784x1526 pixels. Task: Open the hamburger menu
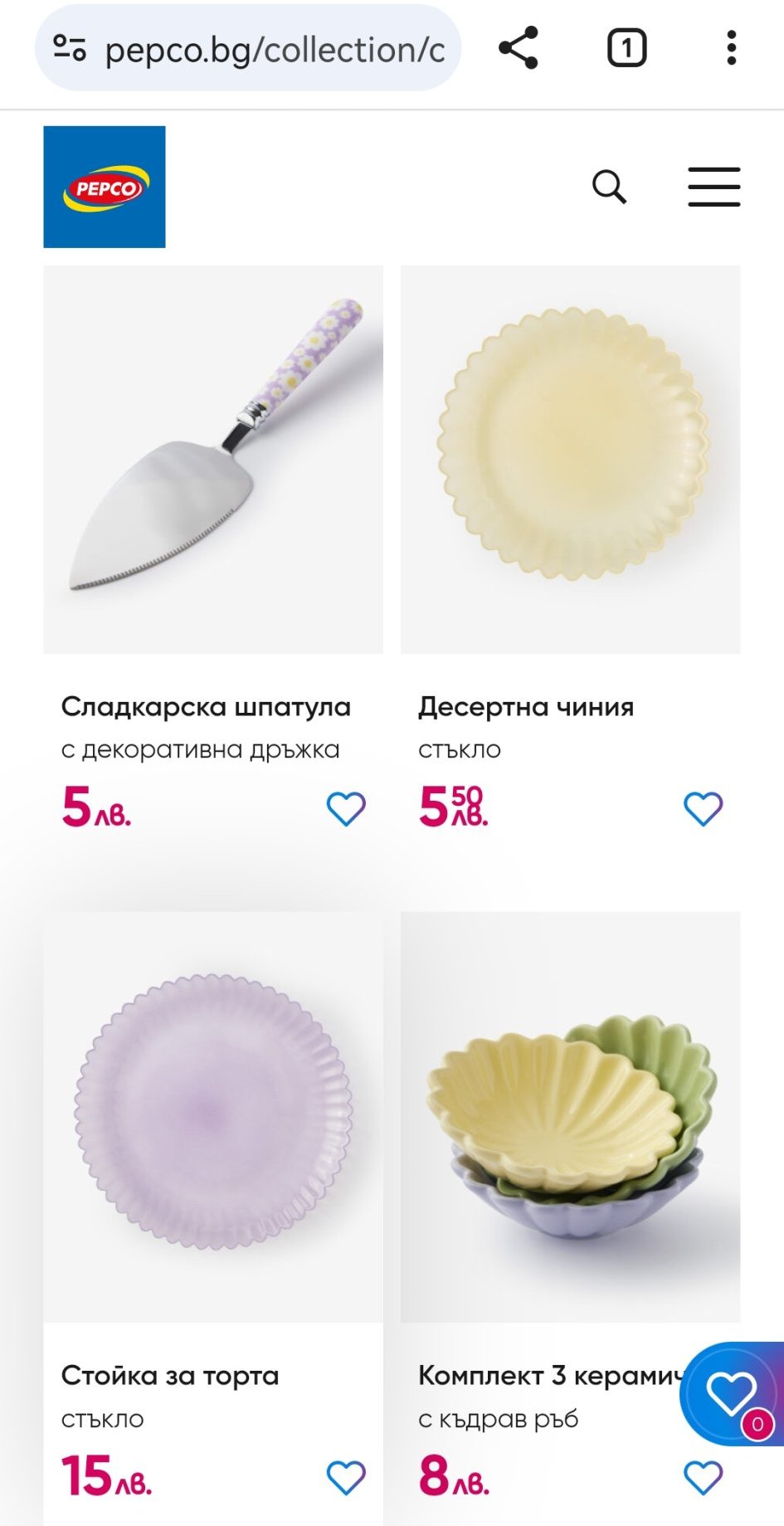point(713,187)
